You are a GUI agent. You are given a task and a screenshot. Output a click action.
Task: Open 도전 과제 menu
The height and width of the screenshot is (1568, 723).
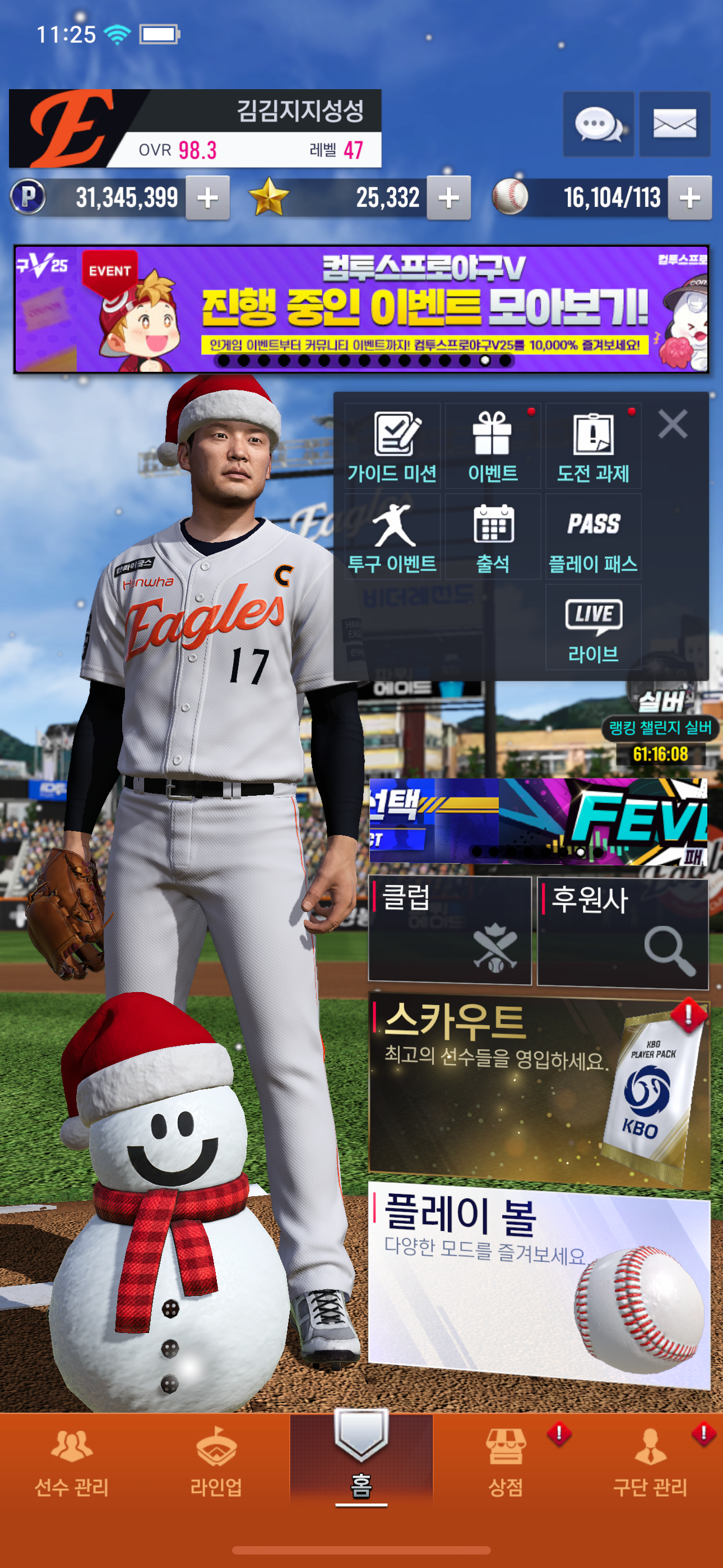[x=594, y=446]
